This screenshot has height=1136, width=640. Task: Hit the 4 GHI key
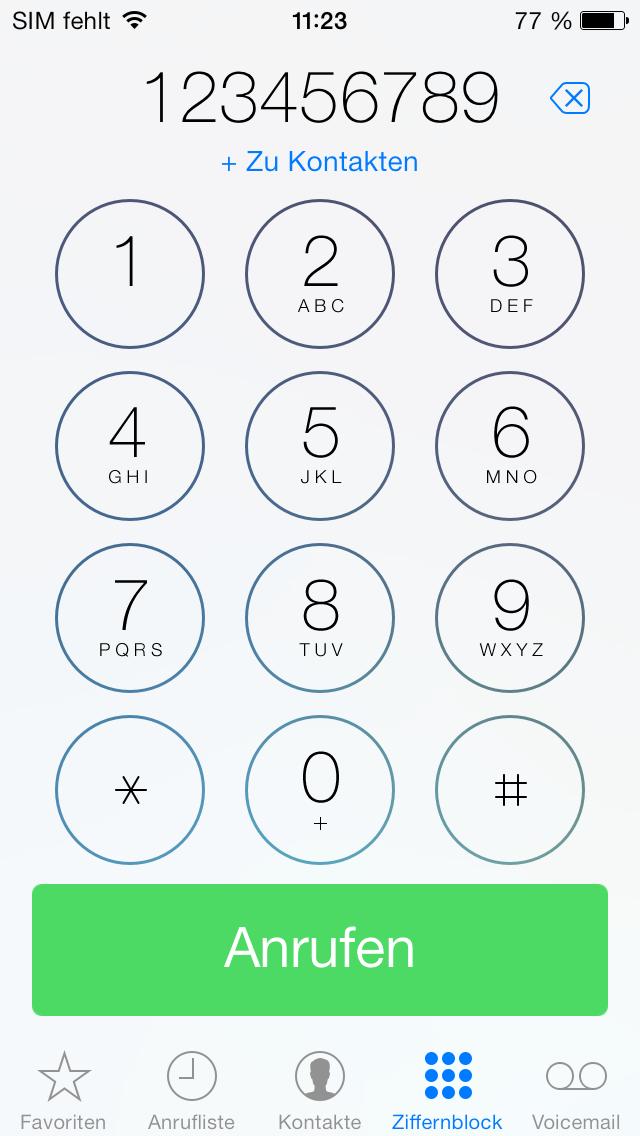click(x=130, y=446)
